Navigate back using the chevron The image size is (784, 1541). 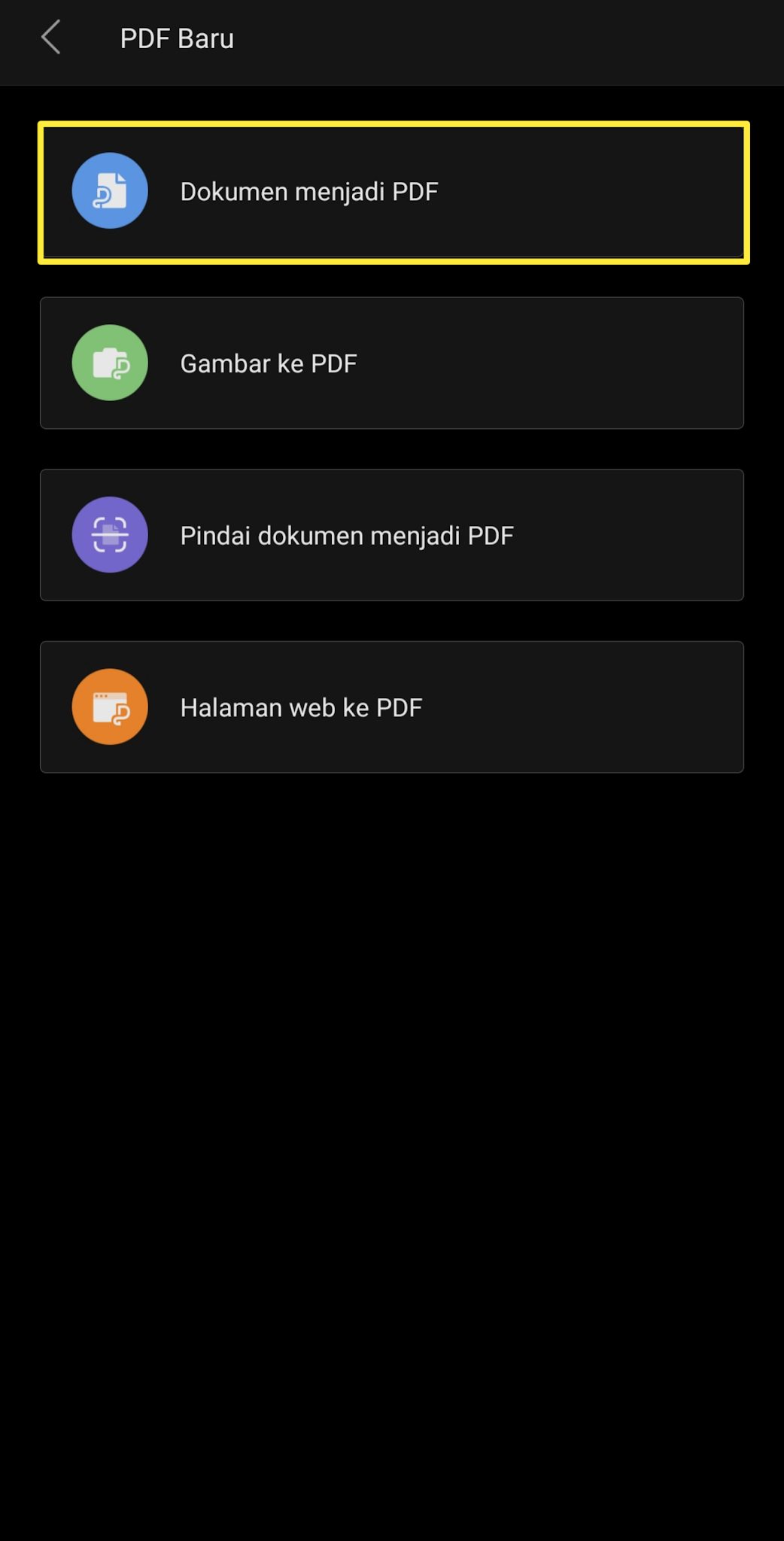[x=51, y=37]
